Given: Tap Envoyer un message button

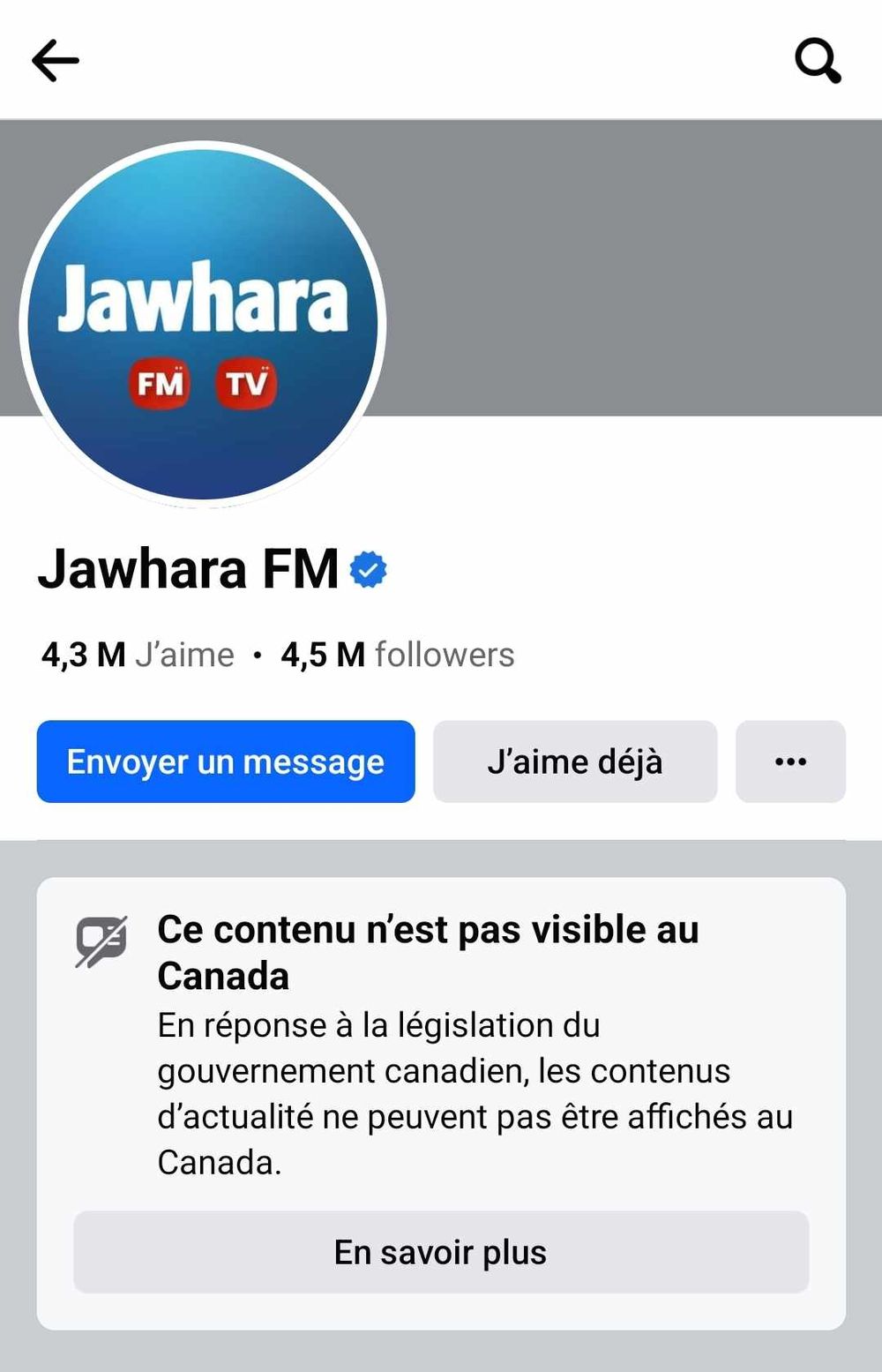Looking at the screenshot, I should [x=226, y=761].
